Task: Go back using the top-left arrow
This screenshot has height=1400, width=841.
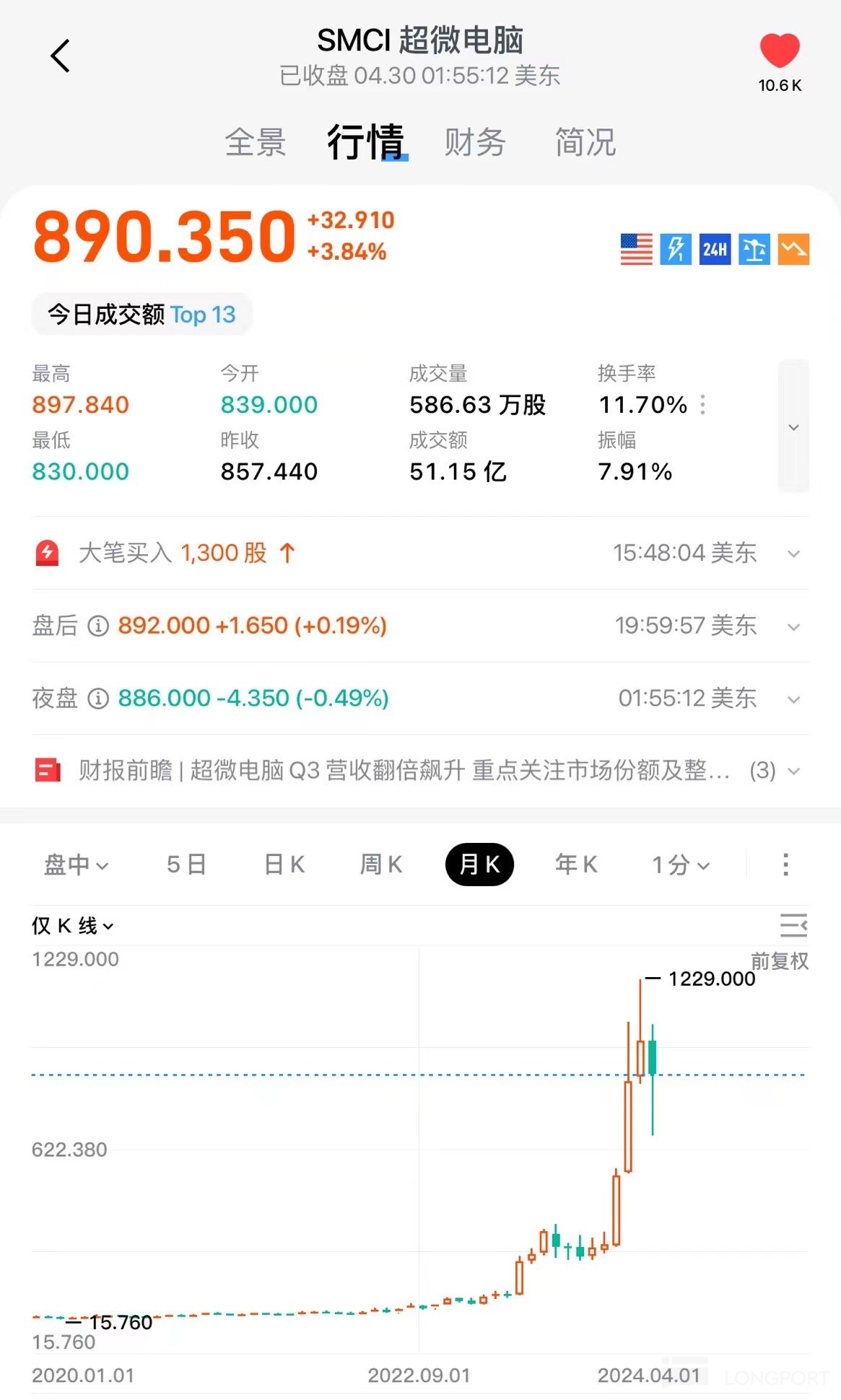Action: [x=61, y=56]
